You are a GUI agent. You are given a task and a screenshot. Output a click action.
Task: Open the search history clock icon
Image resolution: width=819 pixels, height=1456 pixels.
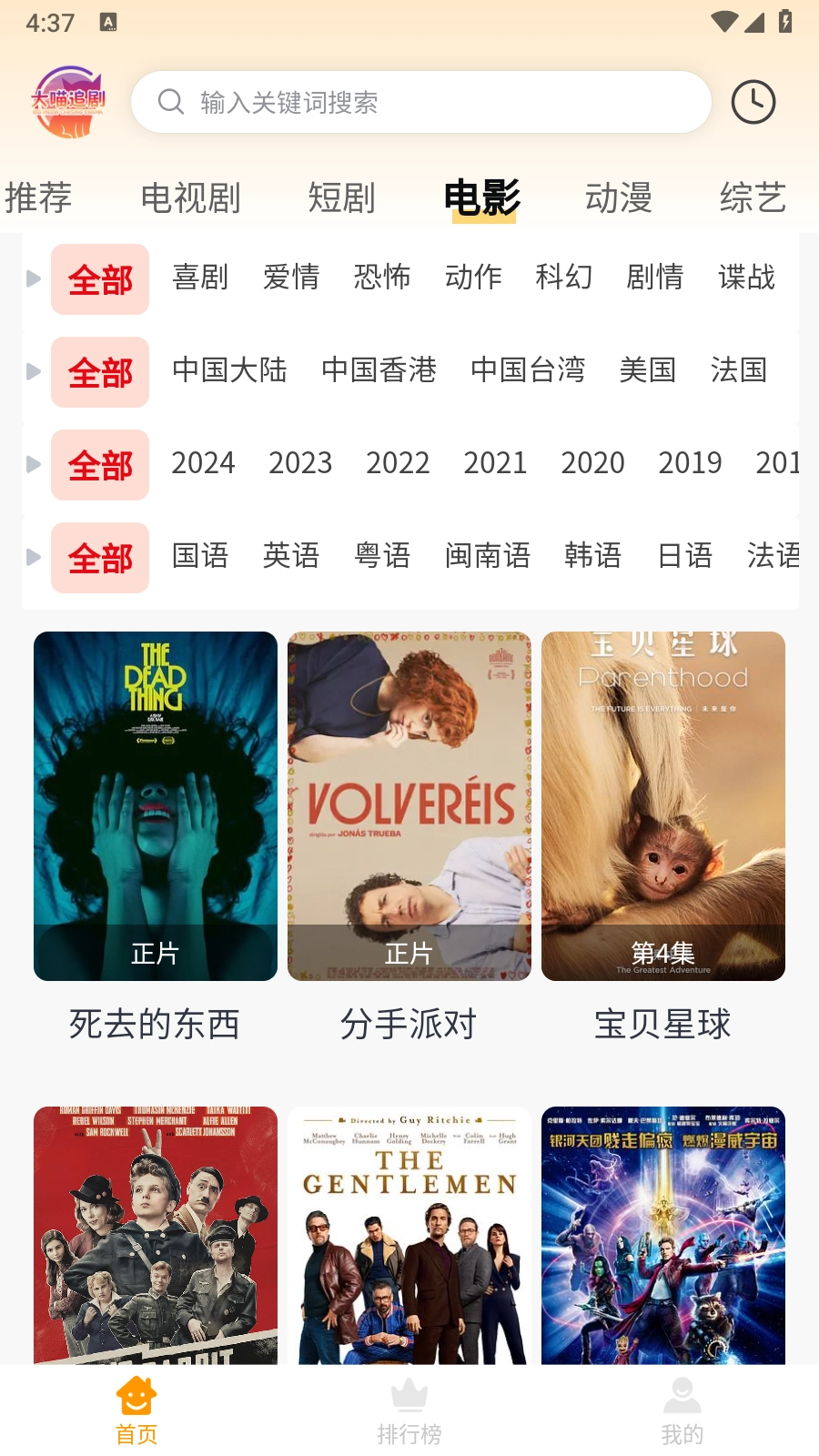[753, 102]
